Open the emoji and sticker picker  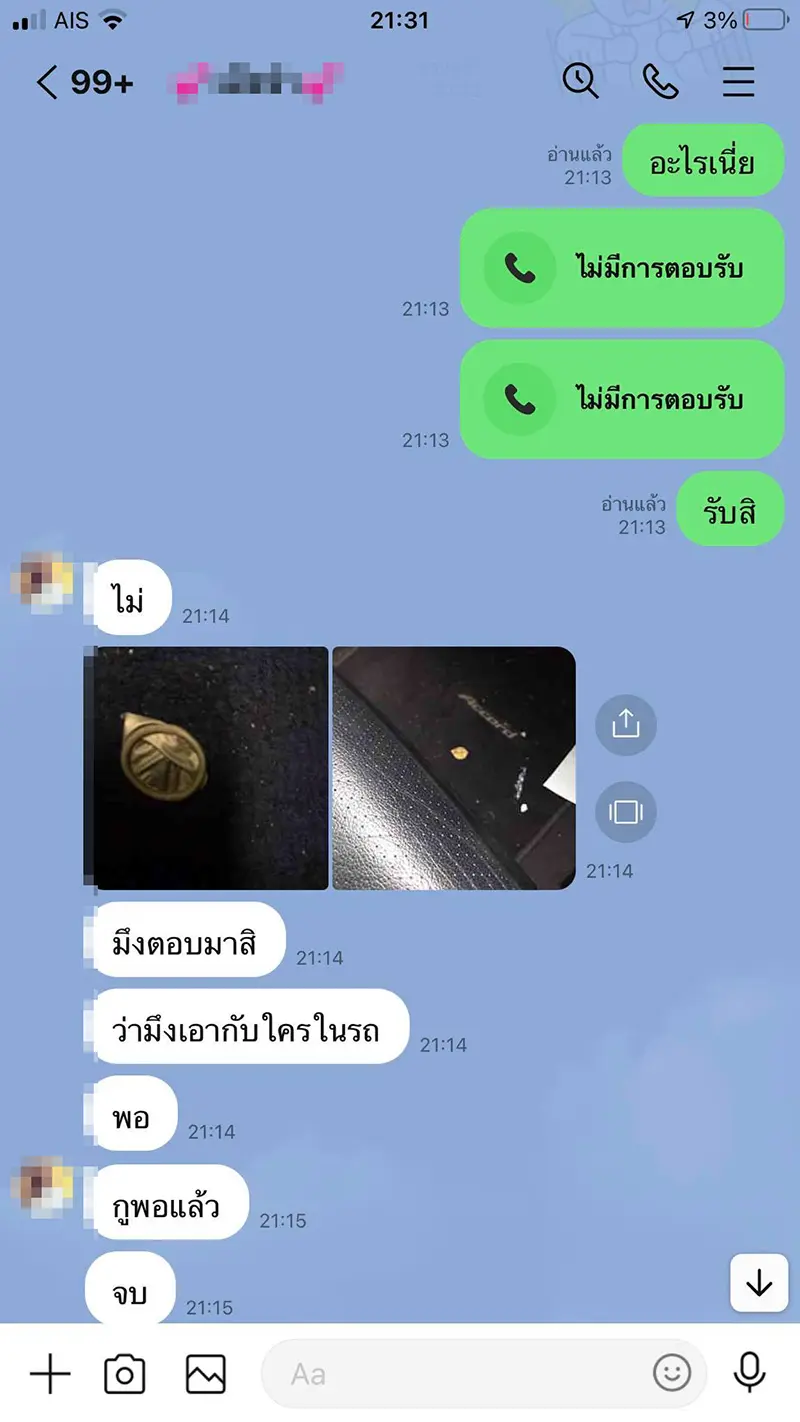click(672, 1373)
